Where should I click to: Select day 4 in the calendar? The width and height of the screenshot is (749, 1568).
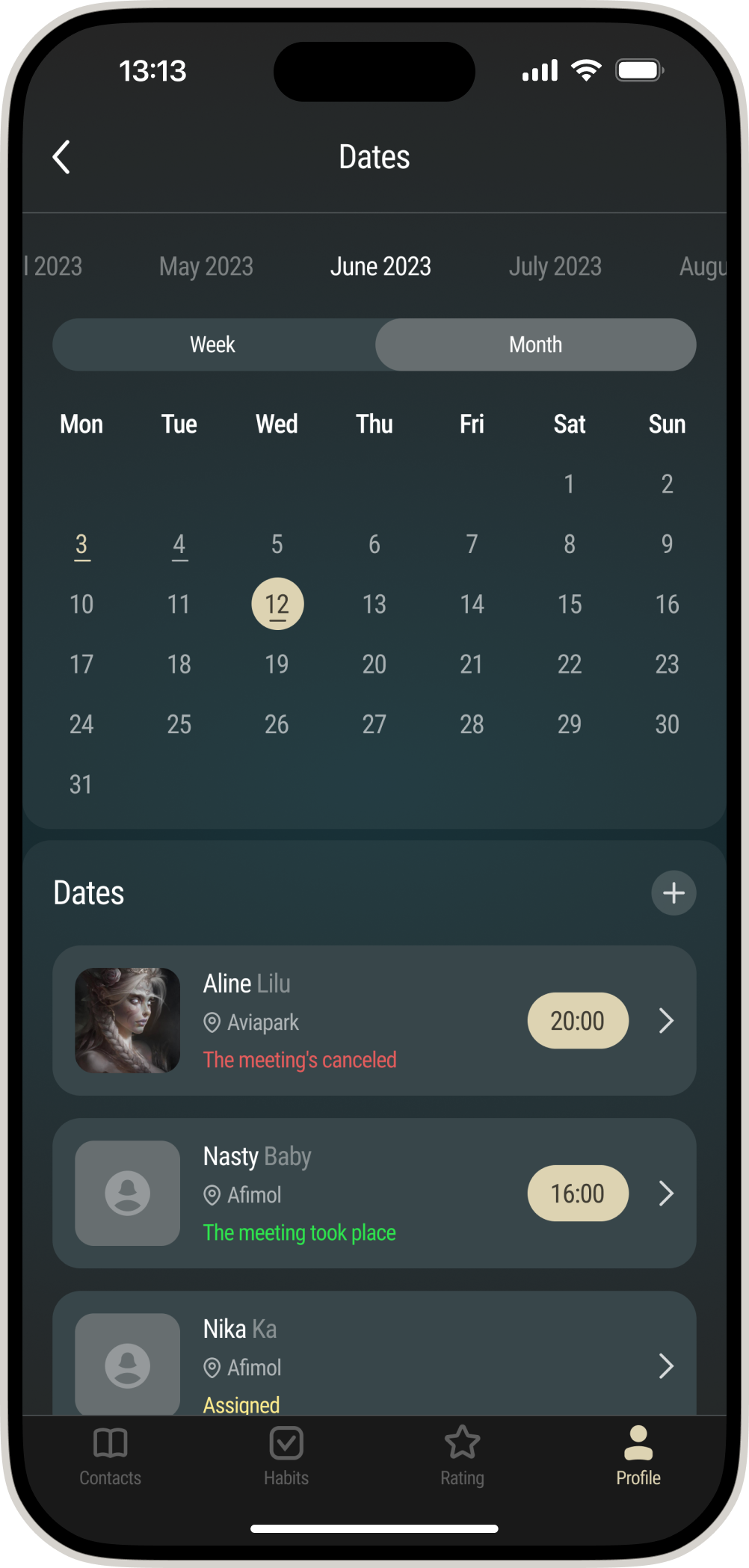[179, 545]
